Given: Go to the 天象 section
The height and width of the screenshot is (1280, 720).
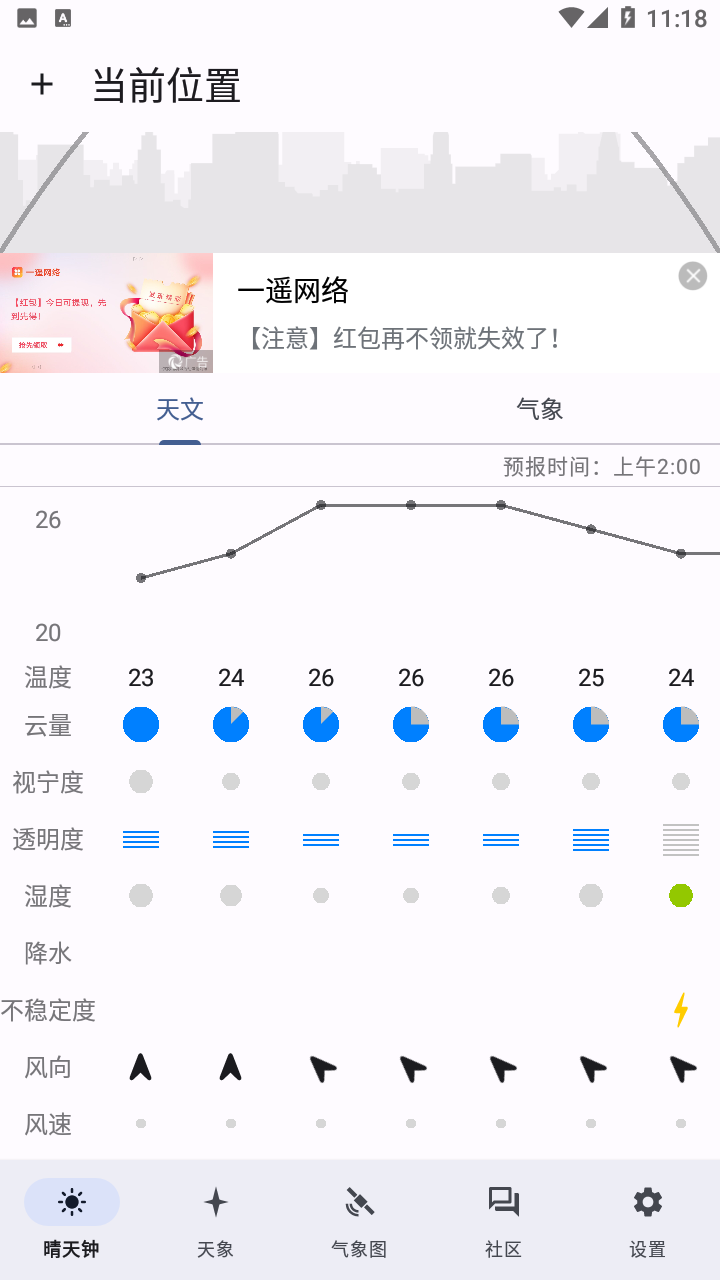Looking at the screenshot, I should 215,1218.
